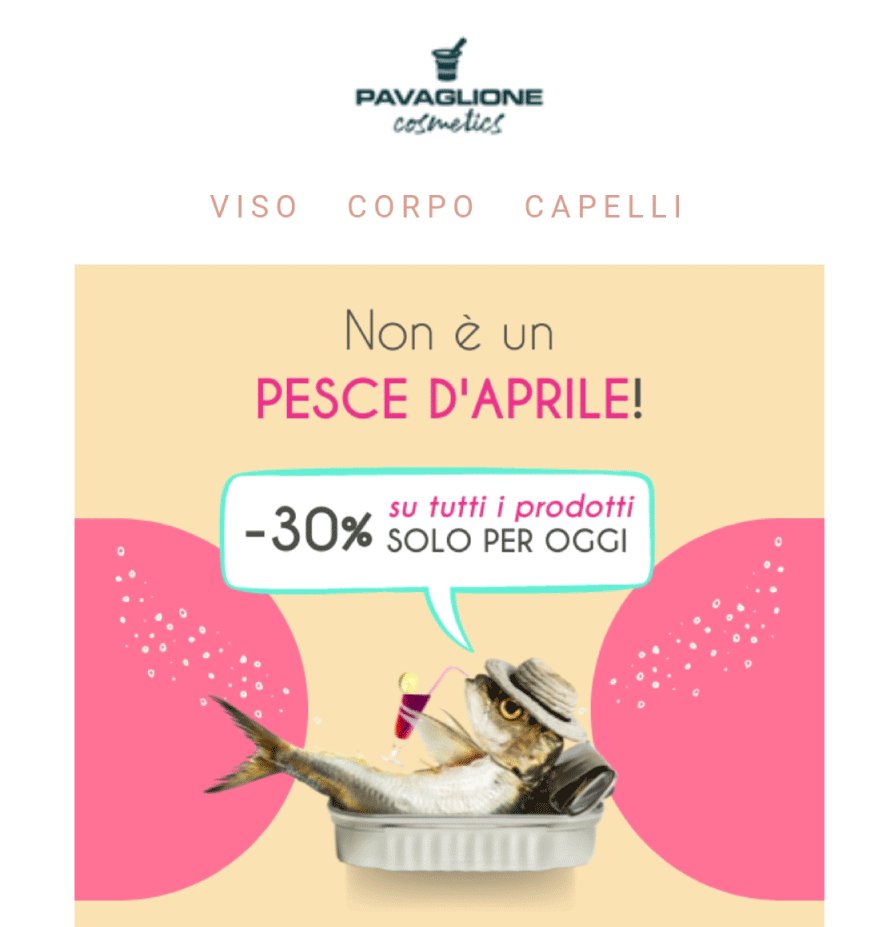This screenshot has width=894, height=927.
Task: Open the VISO category link
Action: (x=254, y=207)
